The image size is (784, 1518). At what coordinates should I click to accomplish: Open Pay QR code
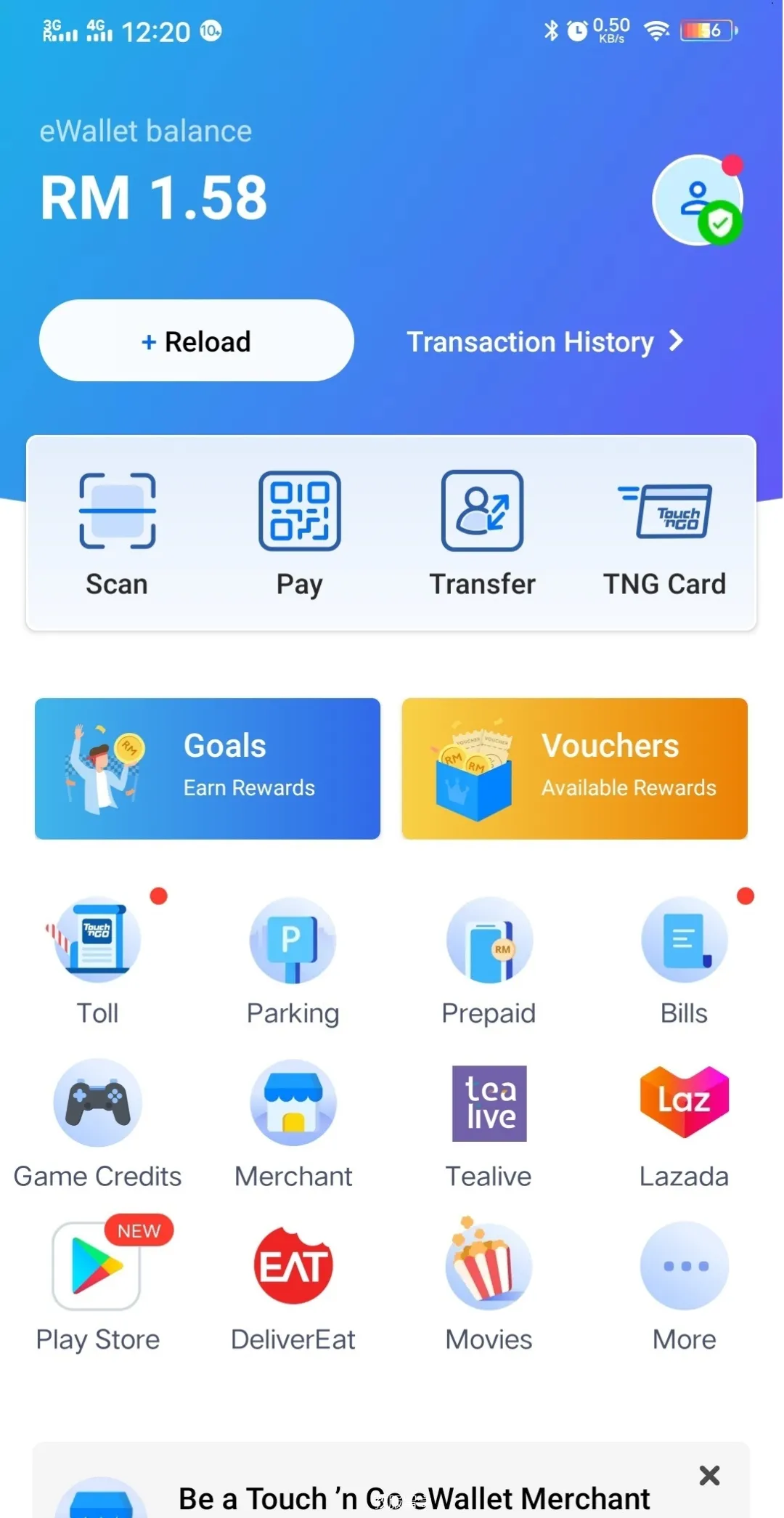(299, 532)
